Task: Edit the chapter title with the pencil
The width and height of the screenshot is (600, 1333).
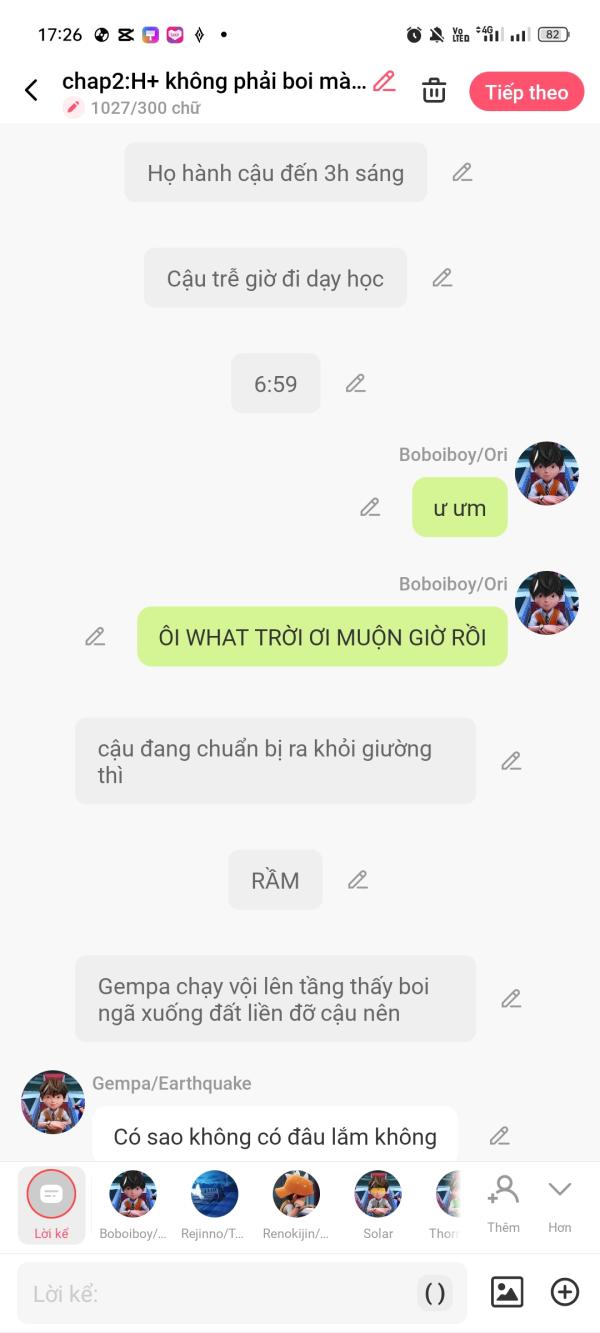Action: (384, 82)
